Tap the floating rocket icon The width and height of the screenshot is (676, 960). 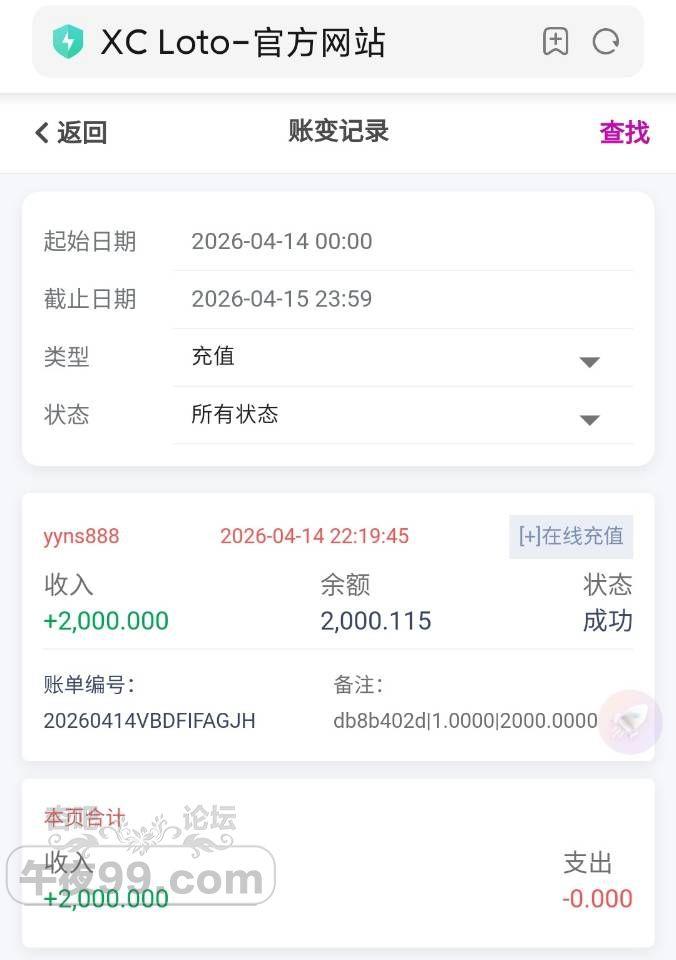click(630, 722)
